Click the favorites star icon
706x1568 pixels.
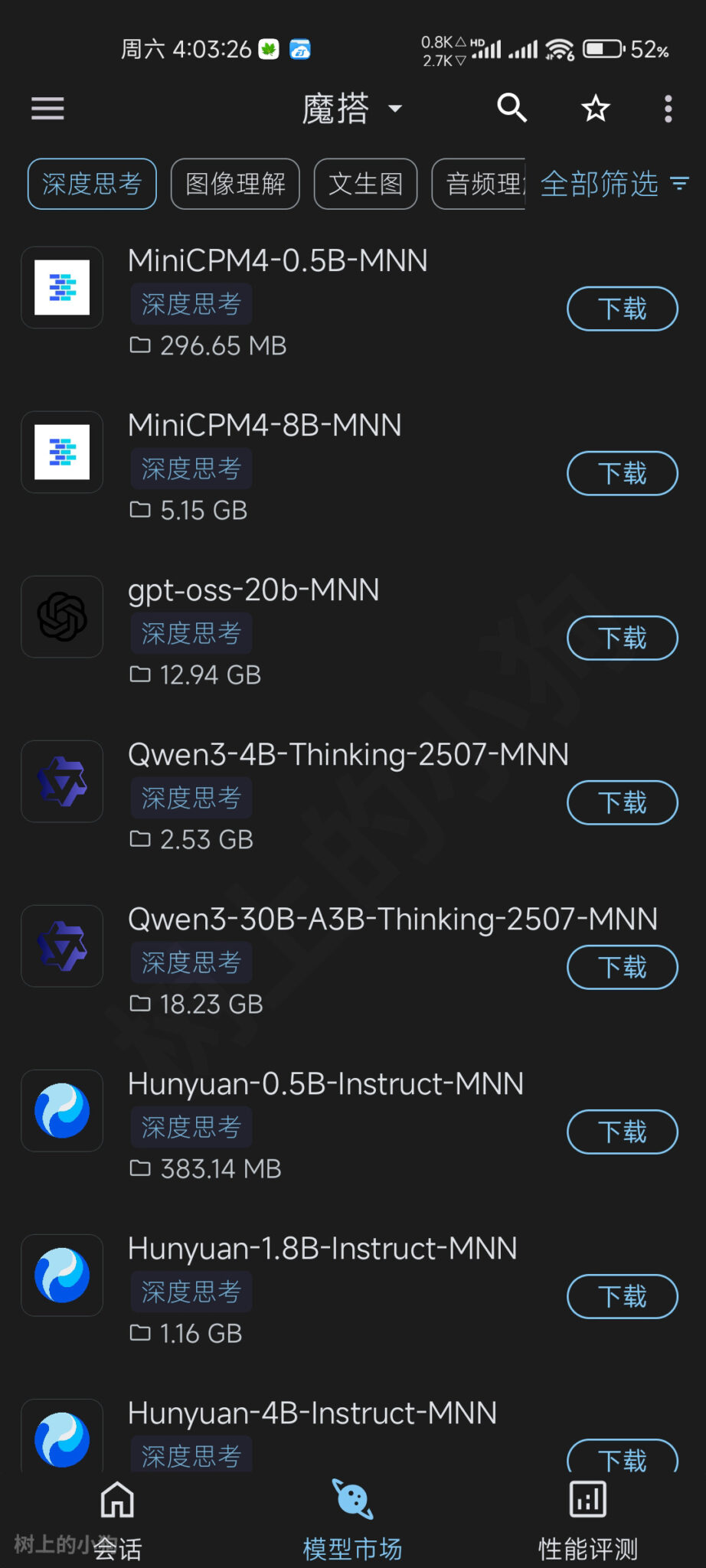click(593, 109)
